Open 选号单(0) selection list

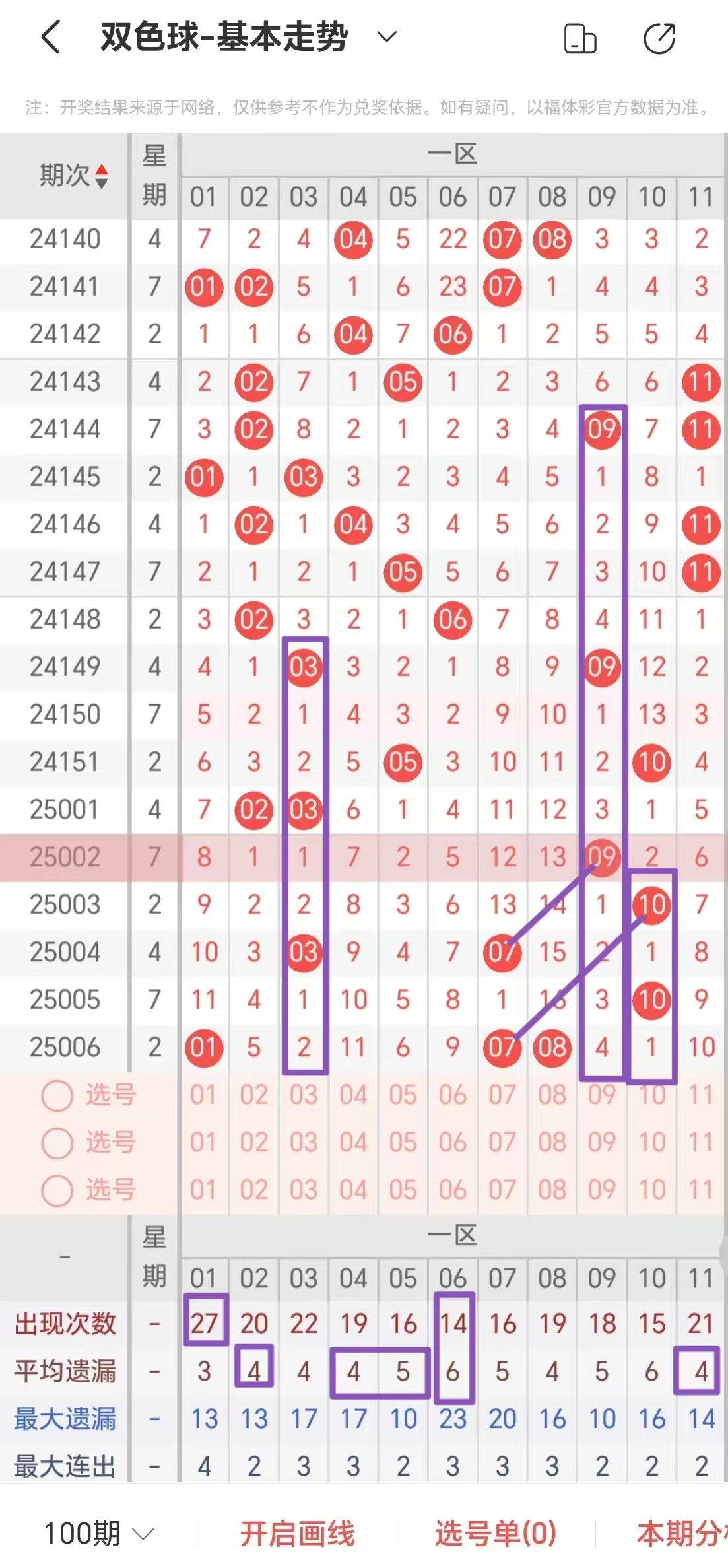pyautogui.click(x=496, y=1533)
